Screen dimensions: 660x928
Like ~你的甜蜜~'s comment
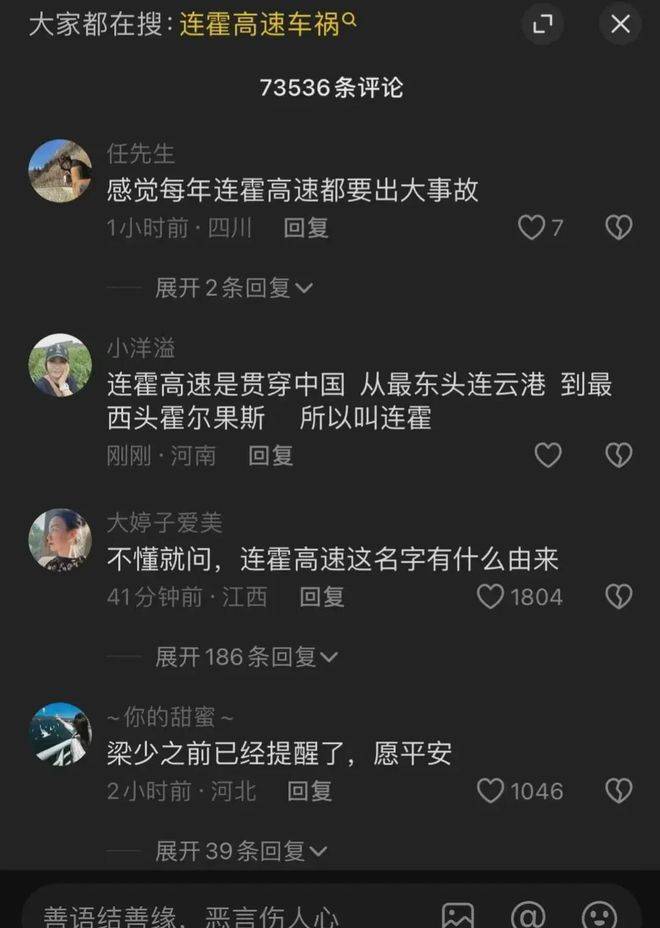(x=491, y=791)
